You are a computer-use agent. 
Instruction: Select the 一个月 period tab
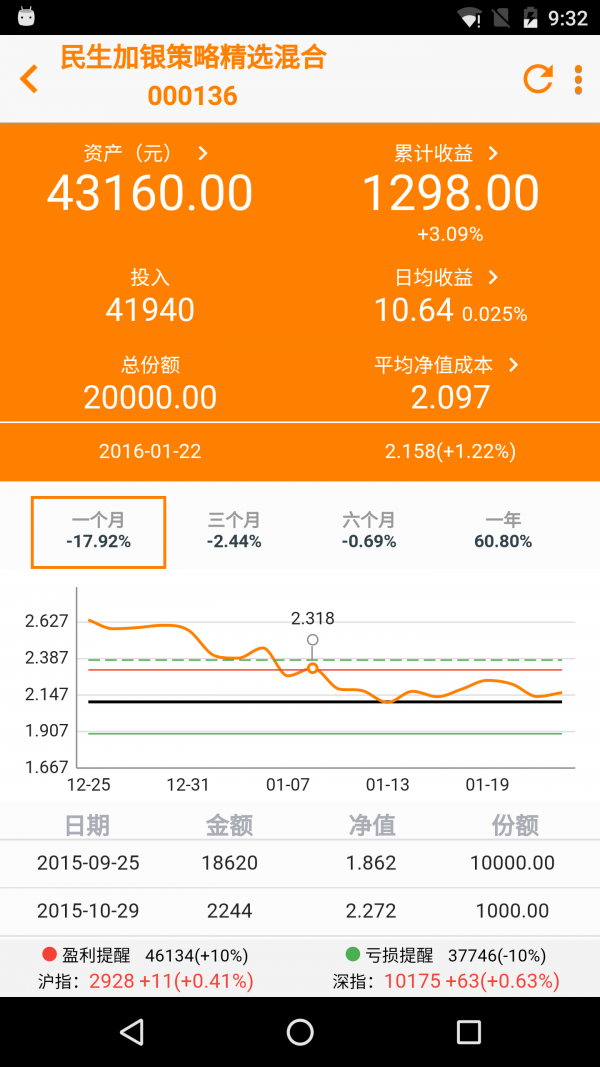tap(98, 531)
